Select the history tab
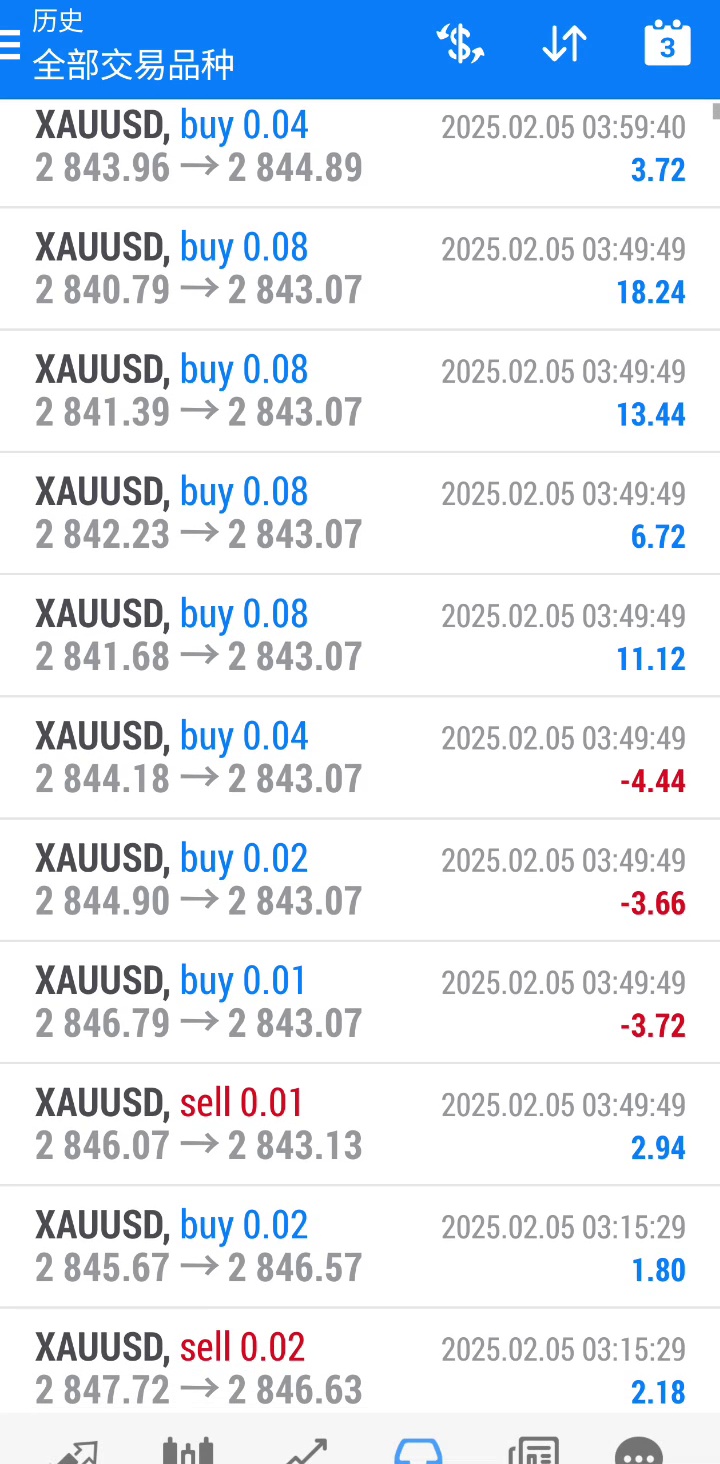Image resolution: width=720 pixels, height=1464 pixels. click(x=418, y=1446)
